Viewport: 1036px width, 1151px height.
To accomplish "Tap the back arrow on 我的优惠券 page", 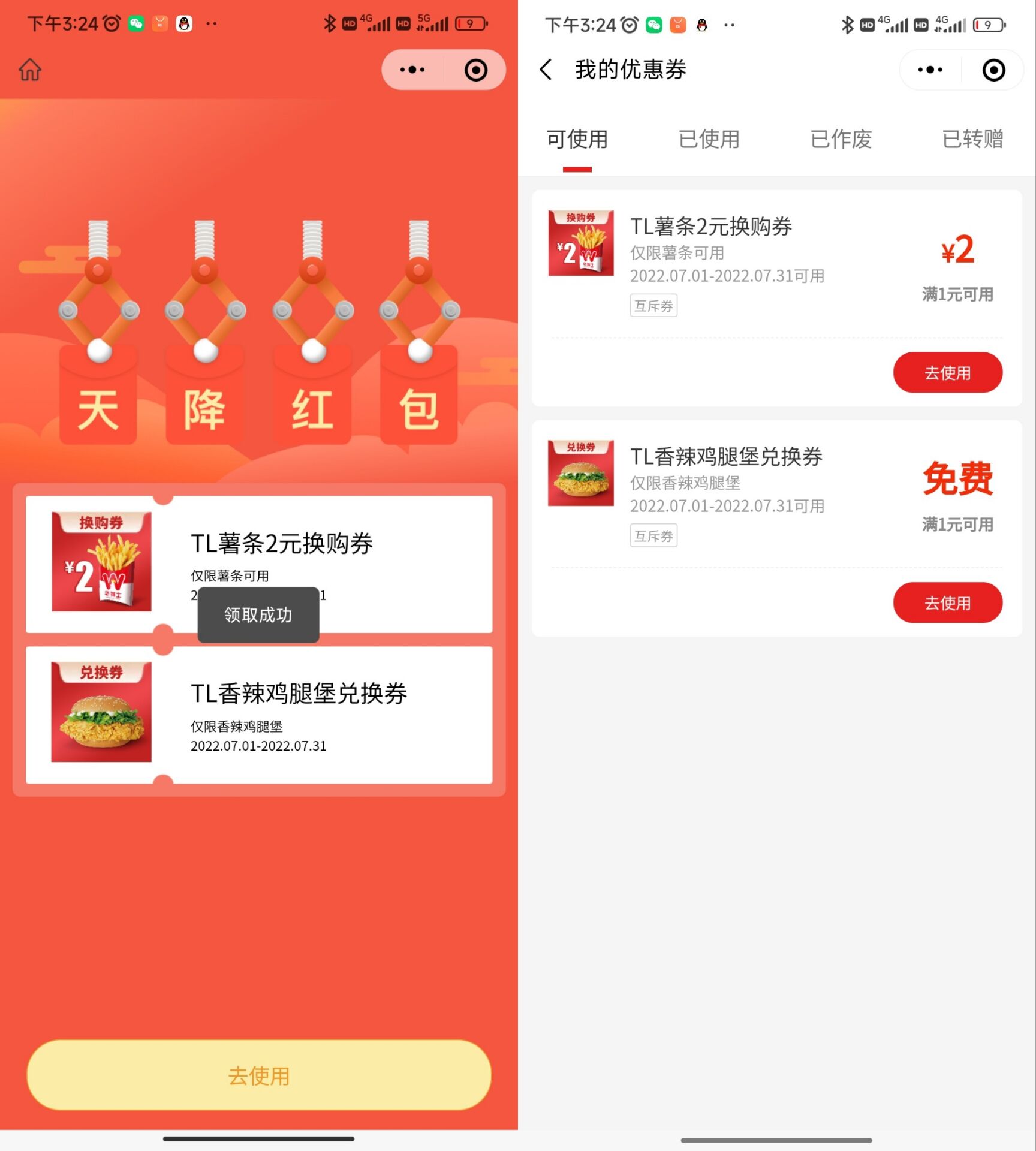I will tap(547, 70).
